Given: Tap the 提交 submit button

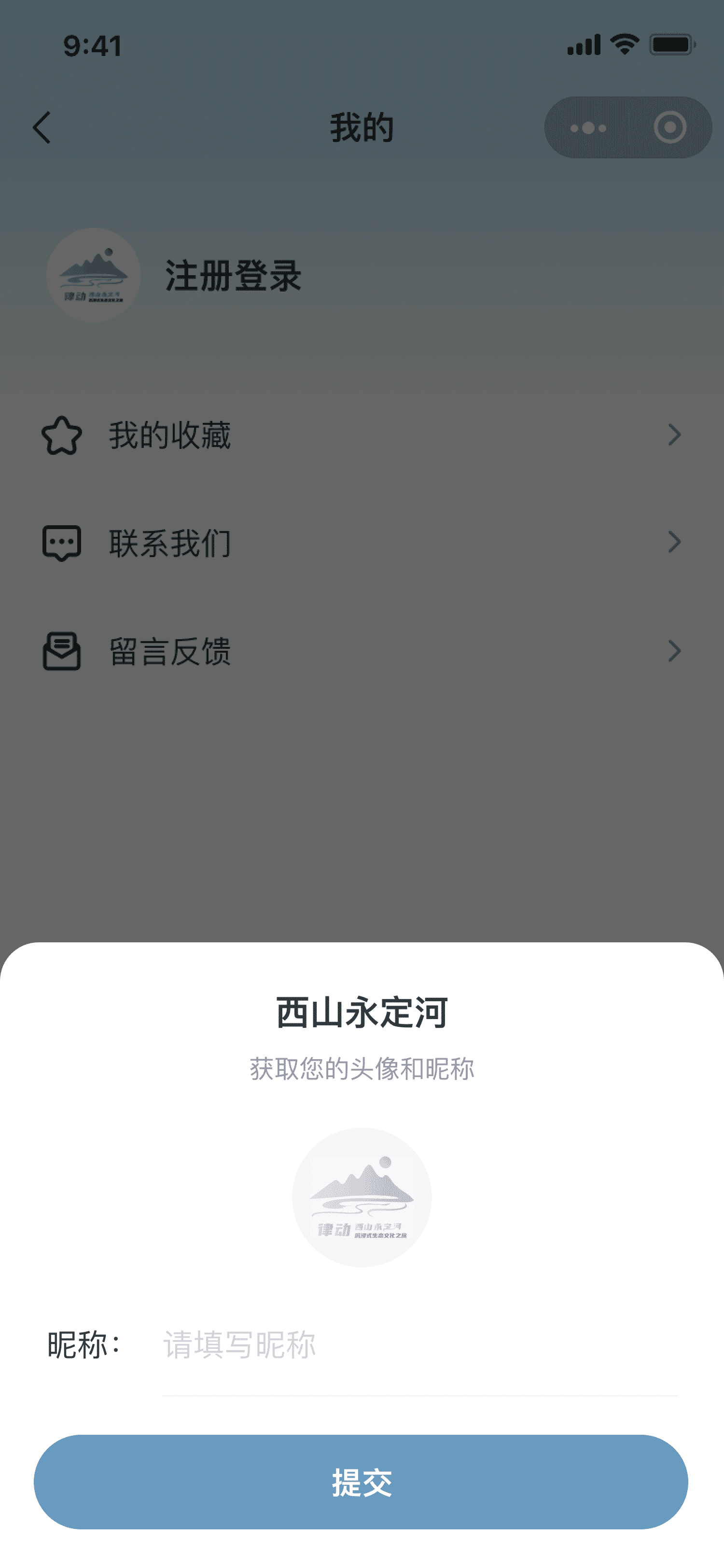Looking at the screenshot, I should point(361,1482).
